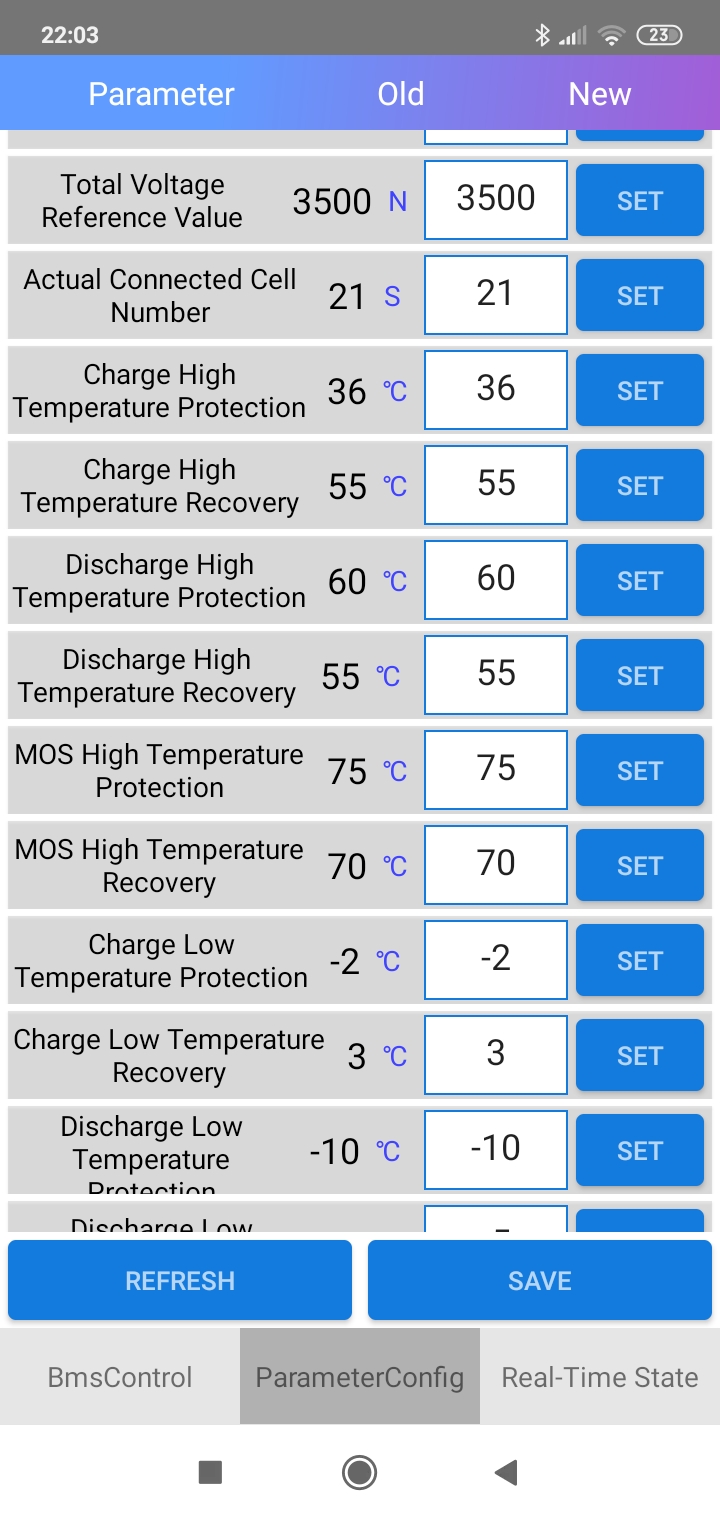Tap SET for Actual Connected Cell Number
Image resolution: width=720 pixels, height=1520 pixels.
click(640, 296)
